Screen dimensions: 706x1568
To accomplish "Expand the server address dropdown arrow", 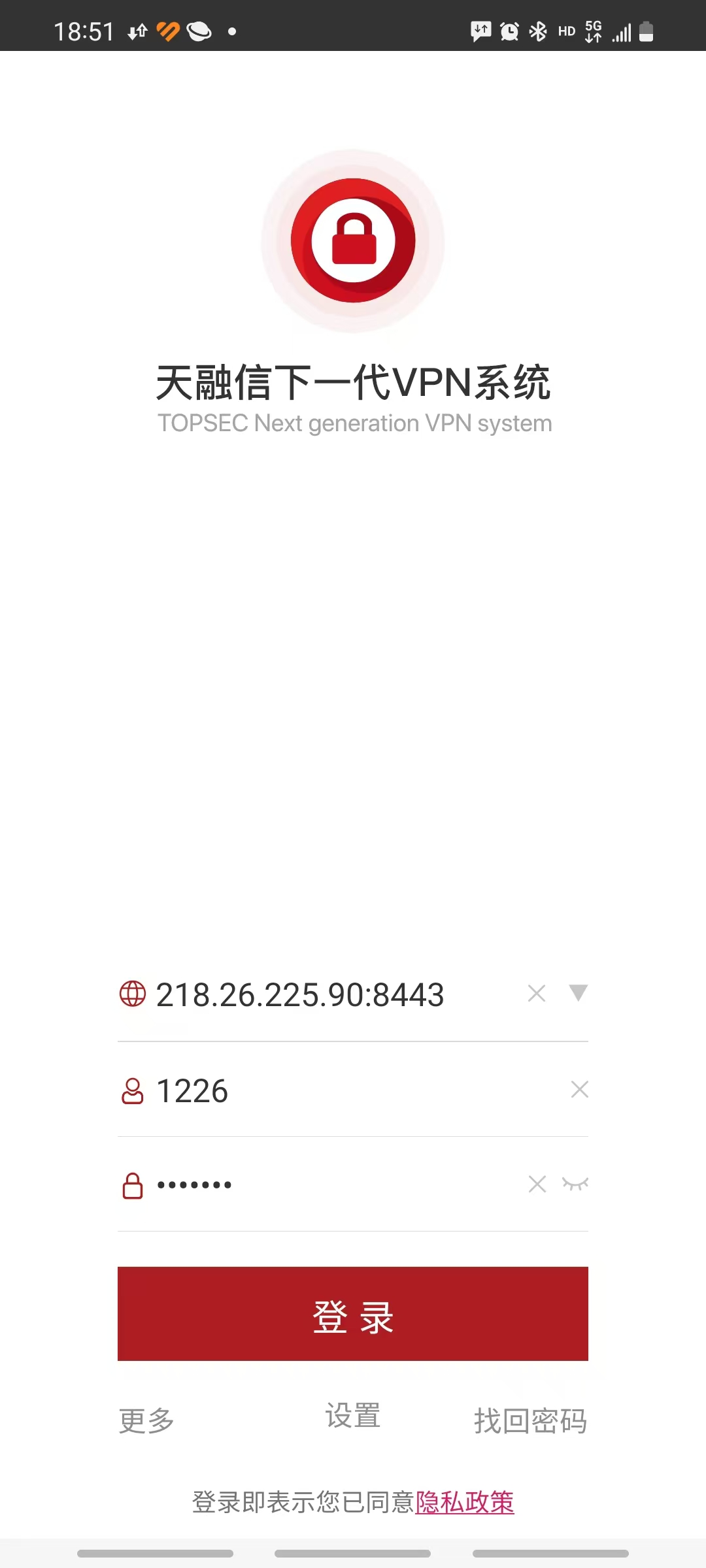I will click(x=579, y=993).
